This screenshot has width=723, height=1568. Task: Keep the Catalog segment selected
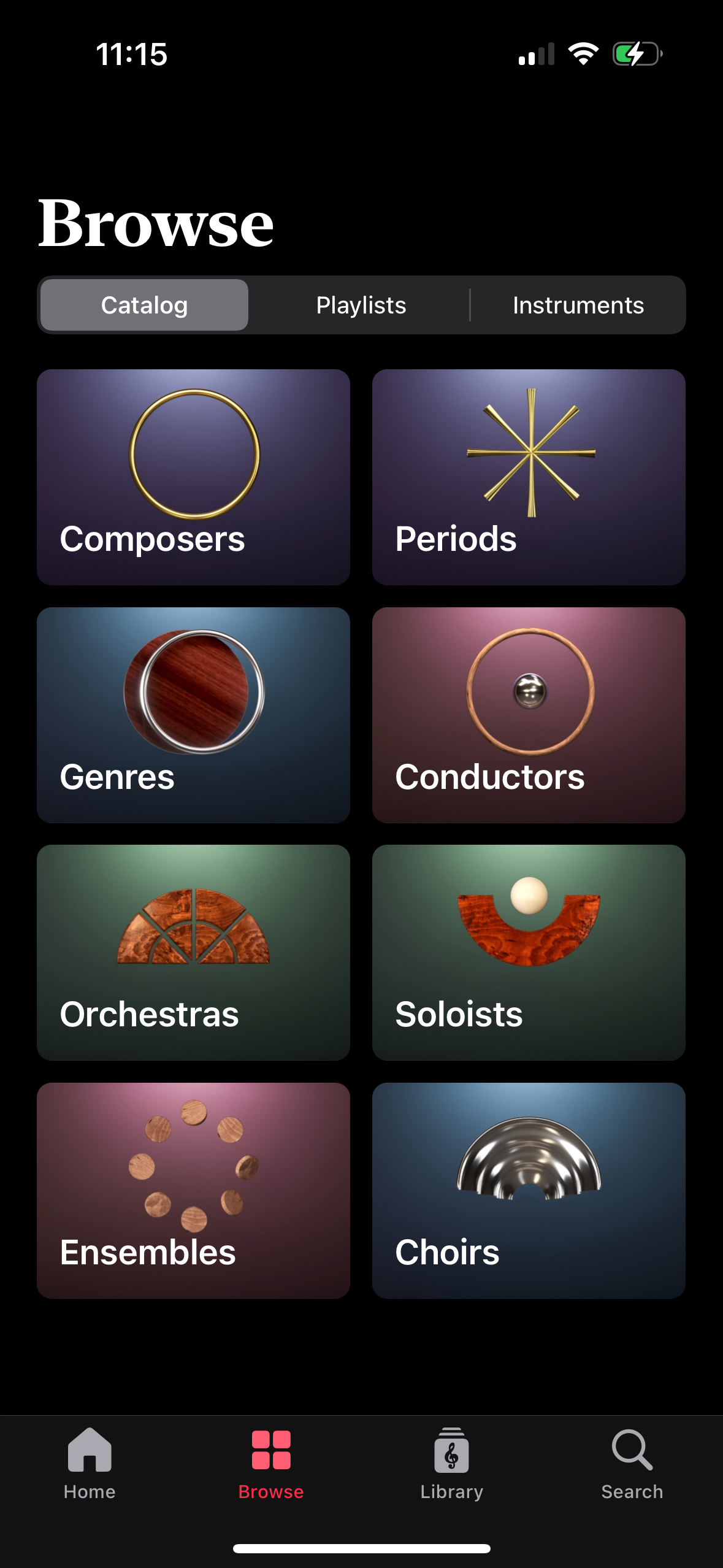[145, 305]
